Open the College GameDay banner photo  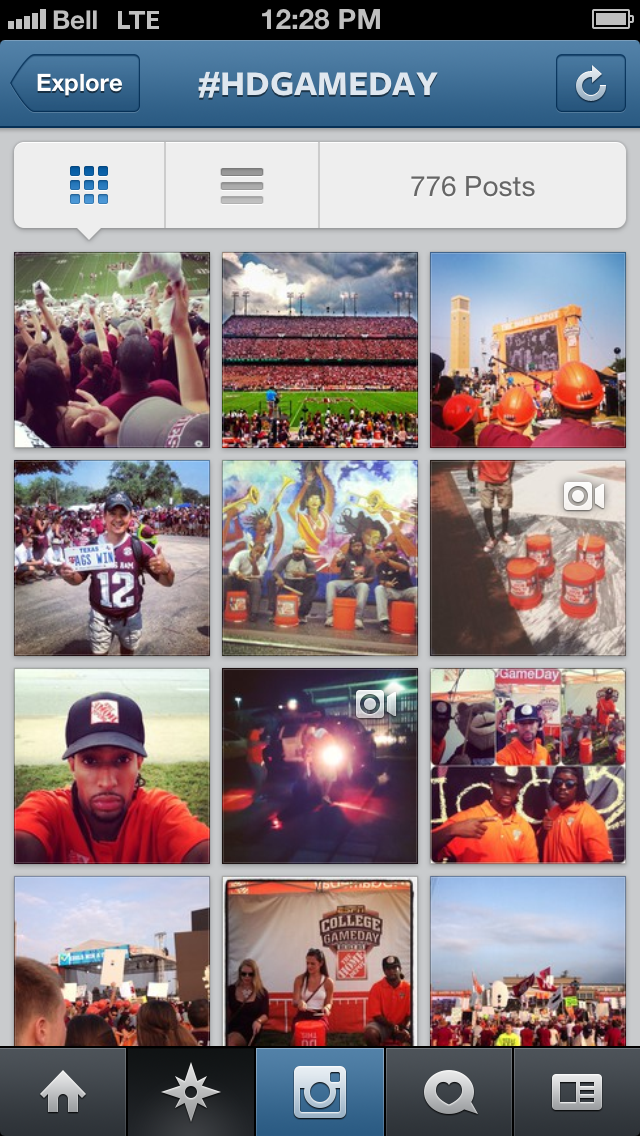click(320, 962)
